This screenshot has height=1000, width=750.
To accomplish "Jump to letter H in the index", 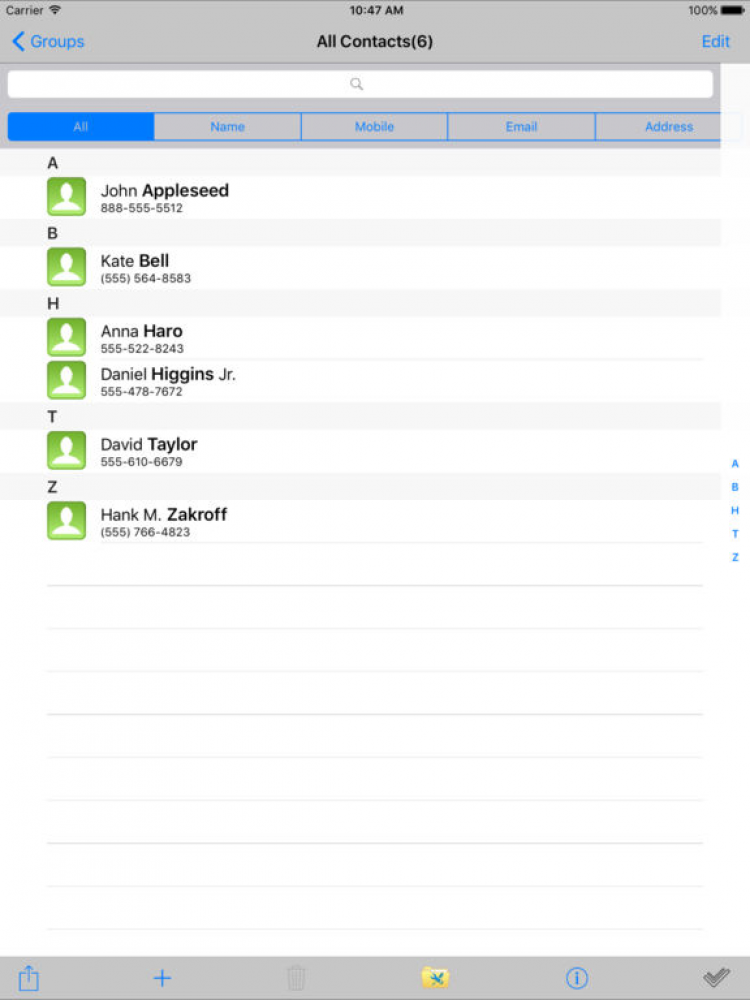I will 735,510.
